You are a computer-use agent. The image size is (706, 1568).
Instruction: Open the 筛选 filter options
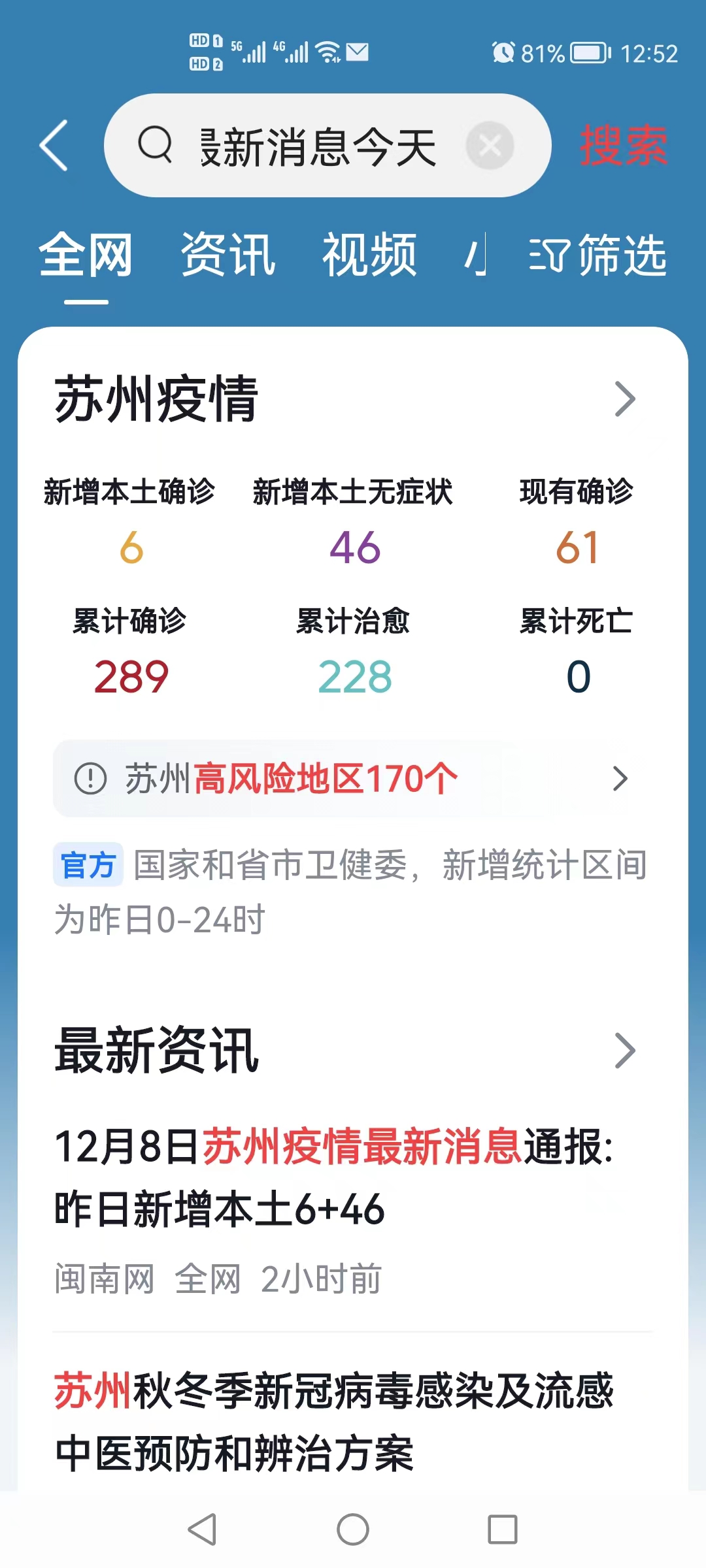click(x=597, y=255)
